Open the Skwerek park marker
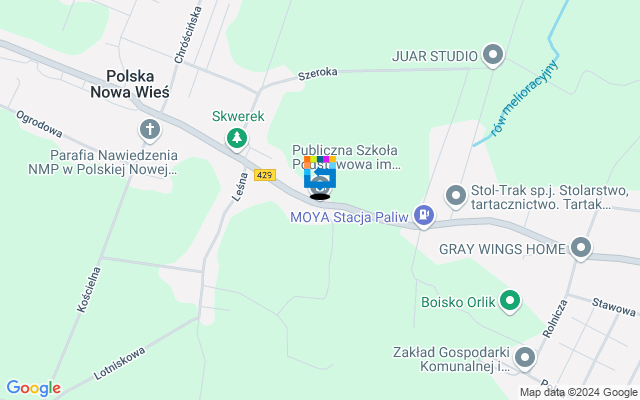 pyautogui.click(x=237, y=138)
